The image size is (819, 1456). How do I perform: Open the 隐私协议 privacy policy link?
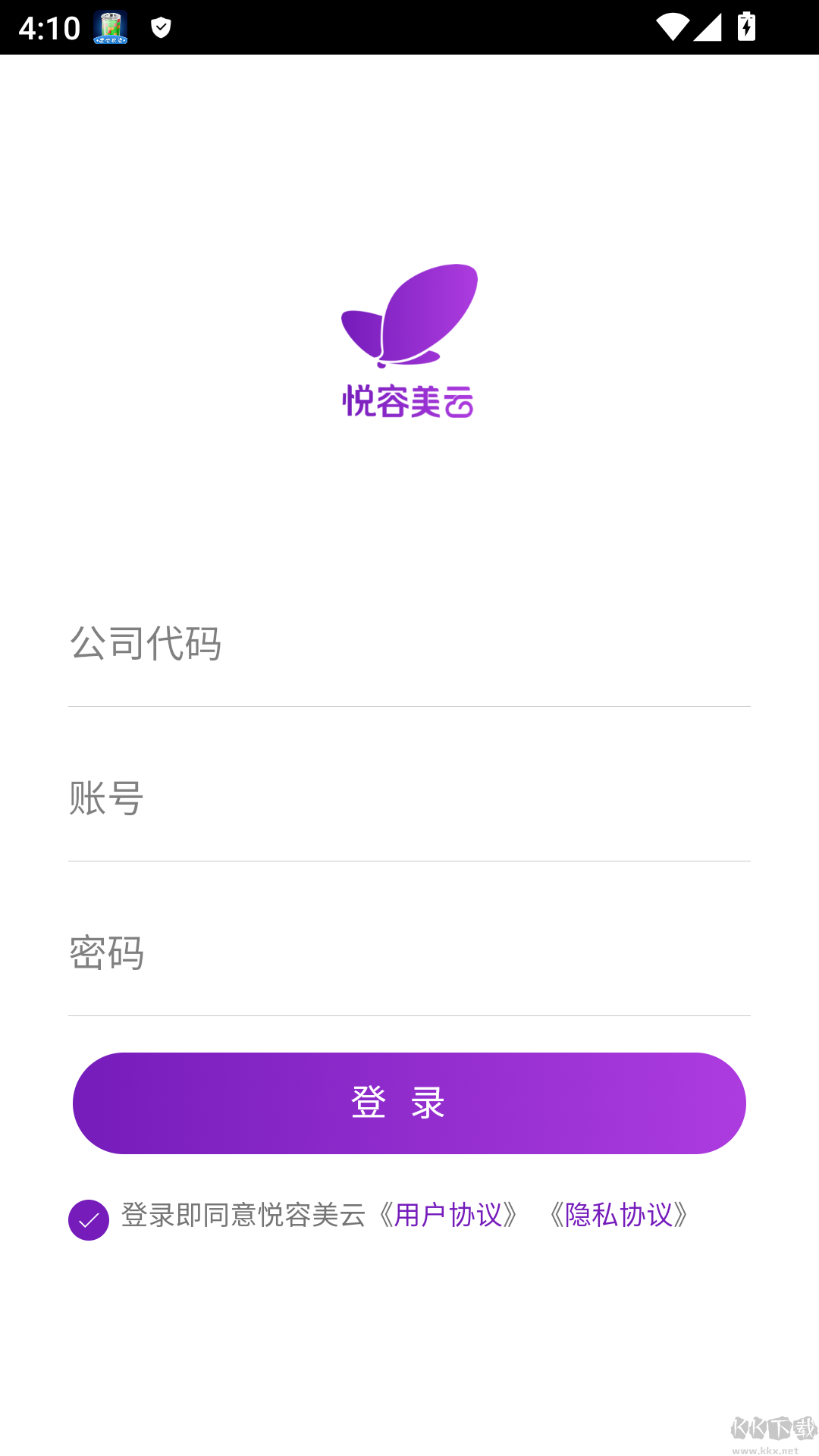[x=619, y=1215]
